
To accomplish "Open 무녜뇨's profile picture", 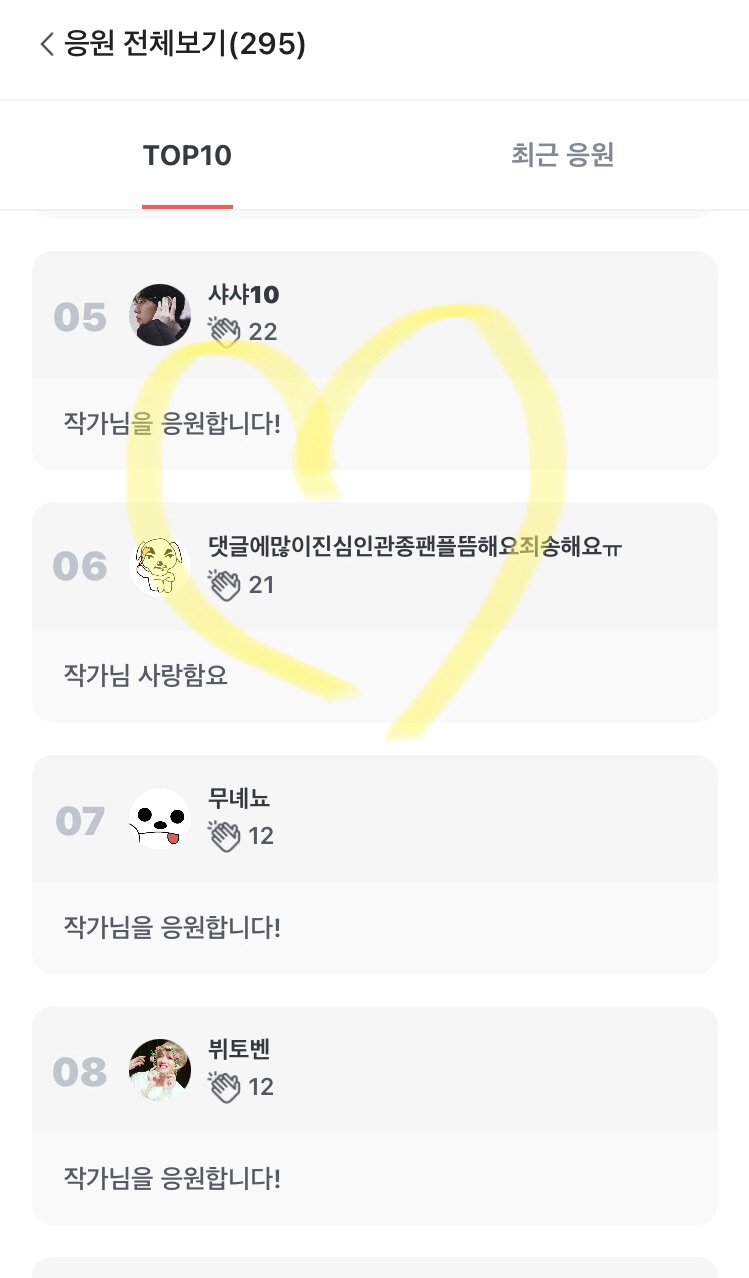I will tap(160, 819).
